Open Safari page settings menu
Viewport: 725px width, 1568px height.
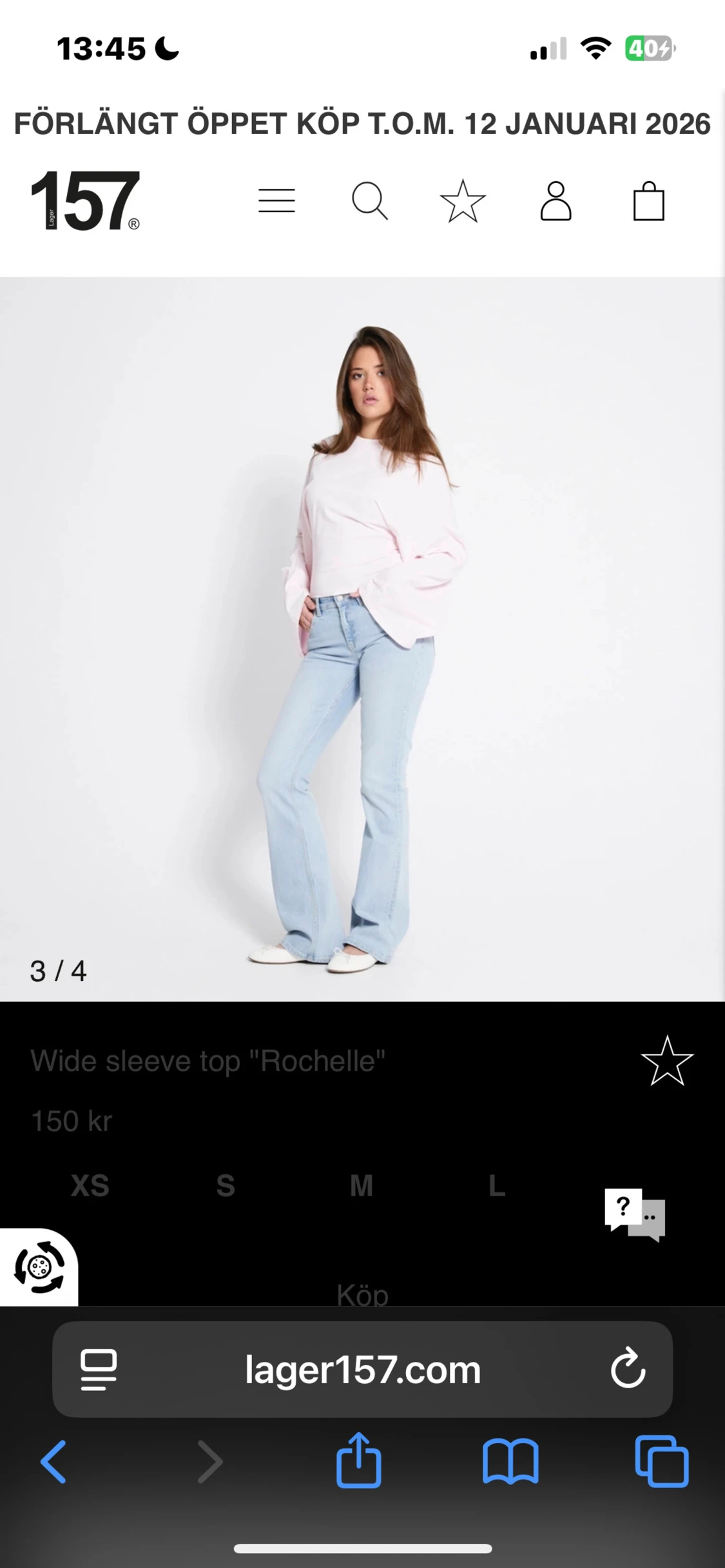point(99,1370)
